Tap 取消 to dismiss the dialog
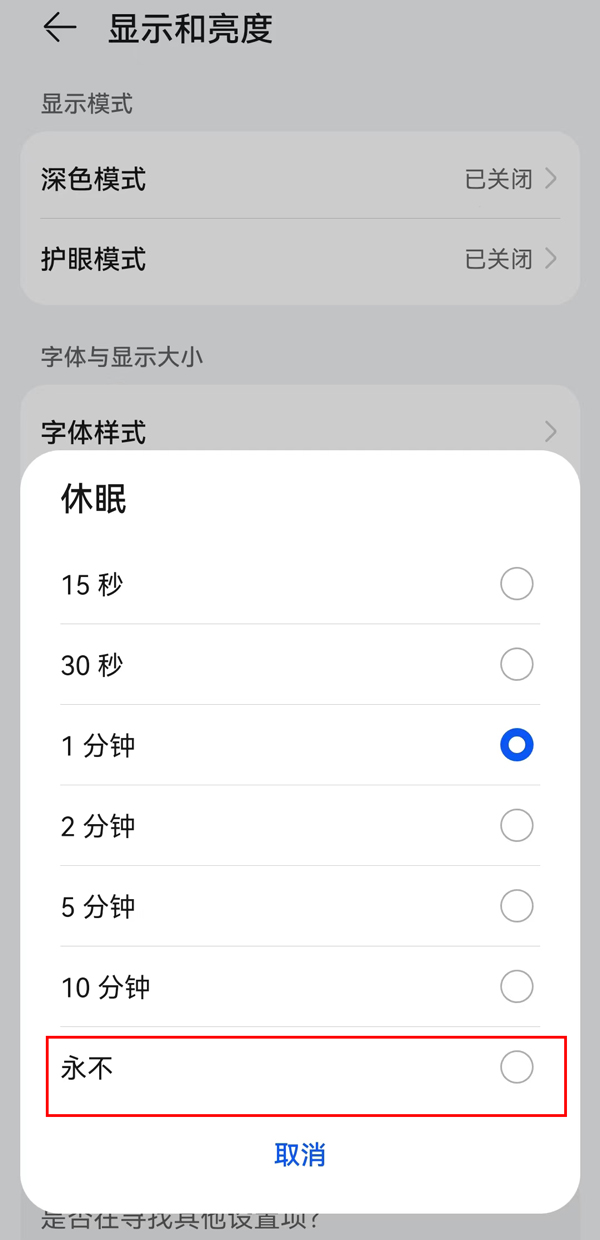600x1240 pixels. pos(300,1155)
